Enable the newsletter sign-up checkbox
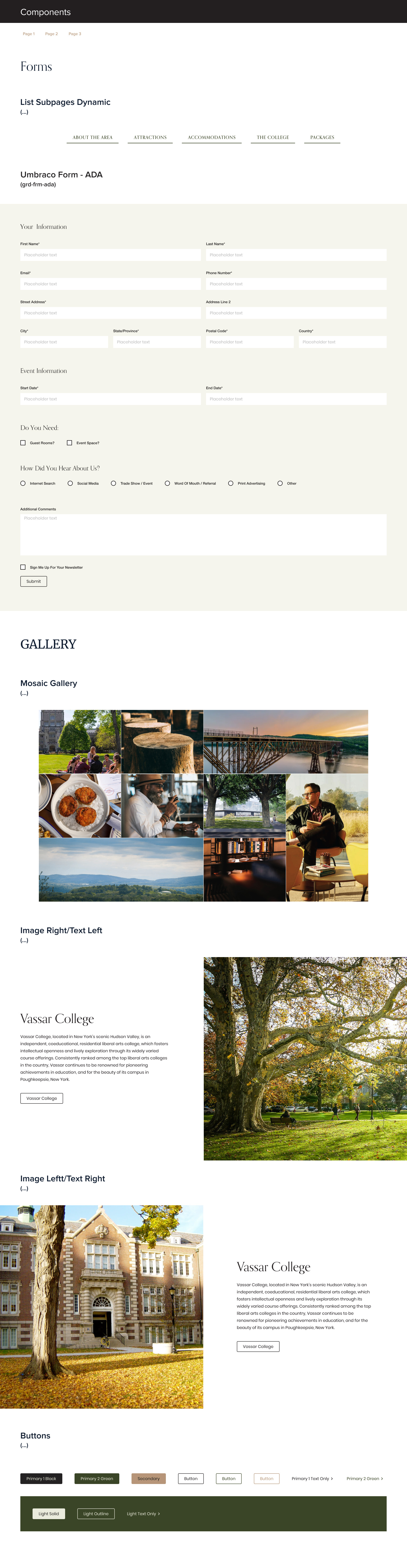 click(23, 567)
